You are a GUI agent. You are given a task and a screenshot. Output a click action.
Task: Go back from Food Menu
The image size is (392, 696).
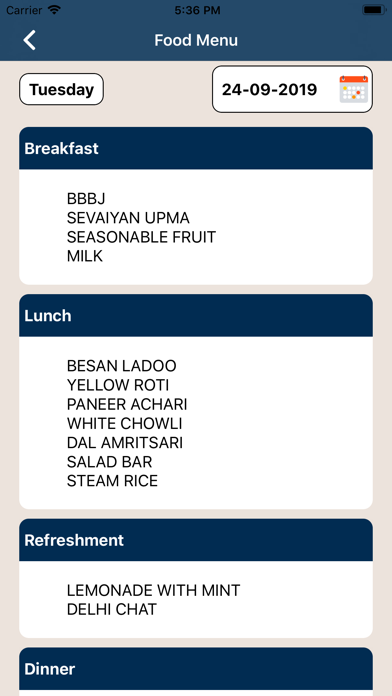(29, 40)
